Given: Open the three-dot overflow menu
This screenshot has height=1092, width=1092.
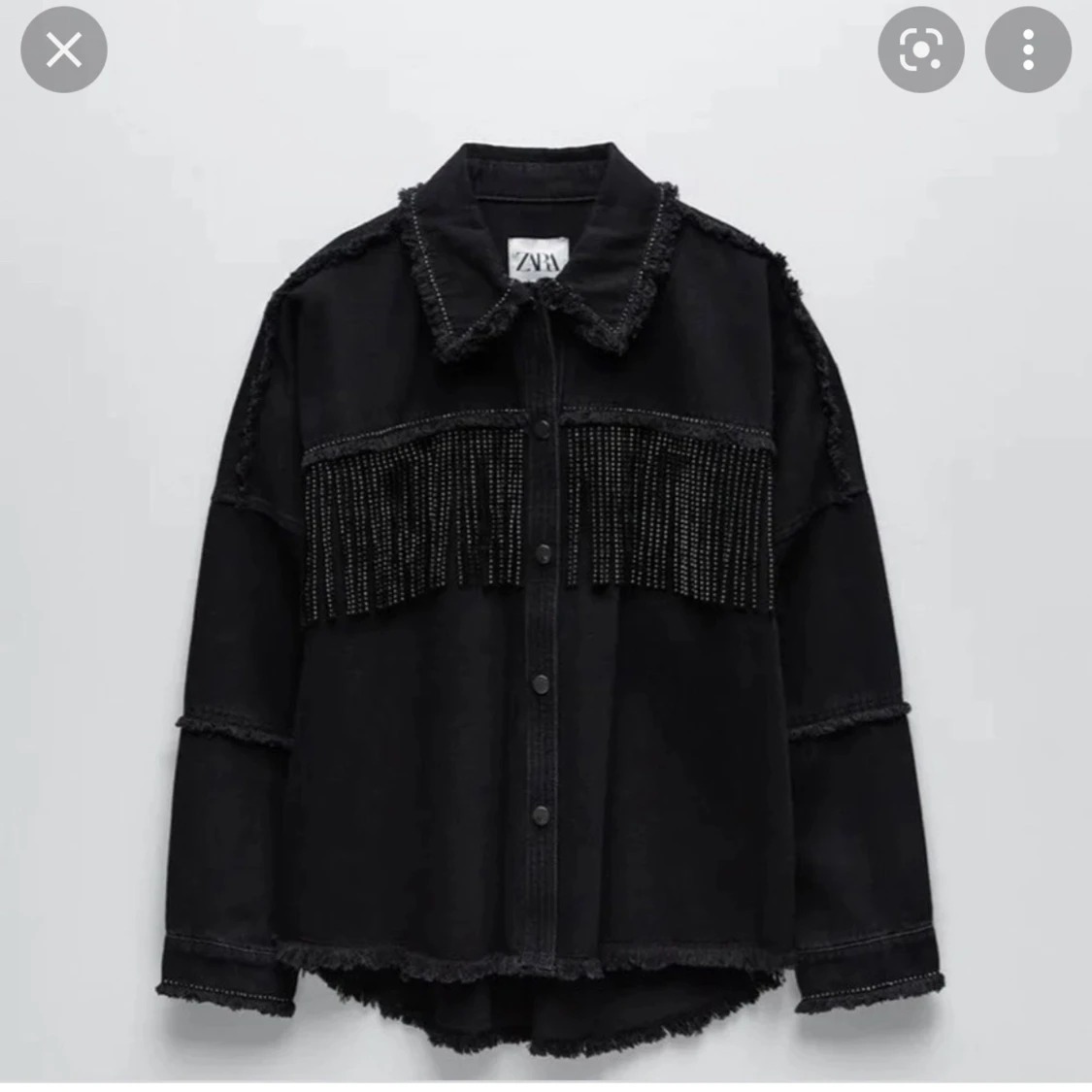Looking at the screenshot, I should (x=1027, y=50).
